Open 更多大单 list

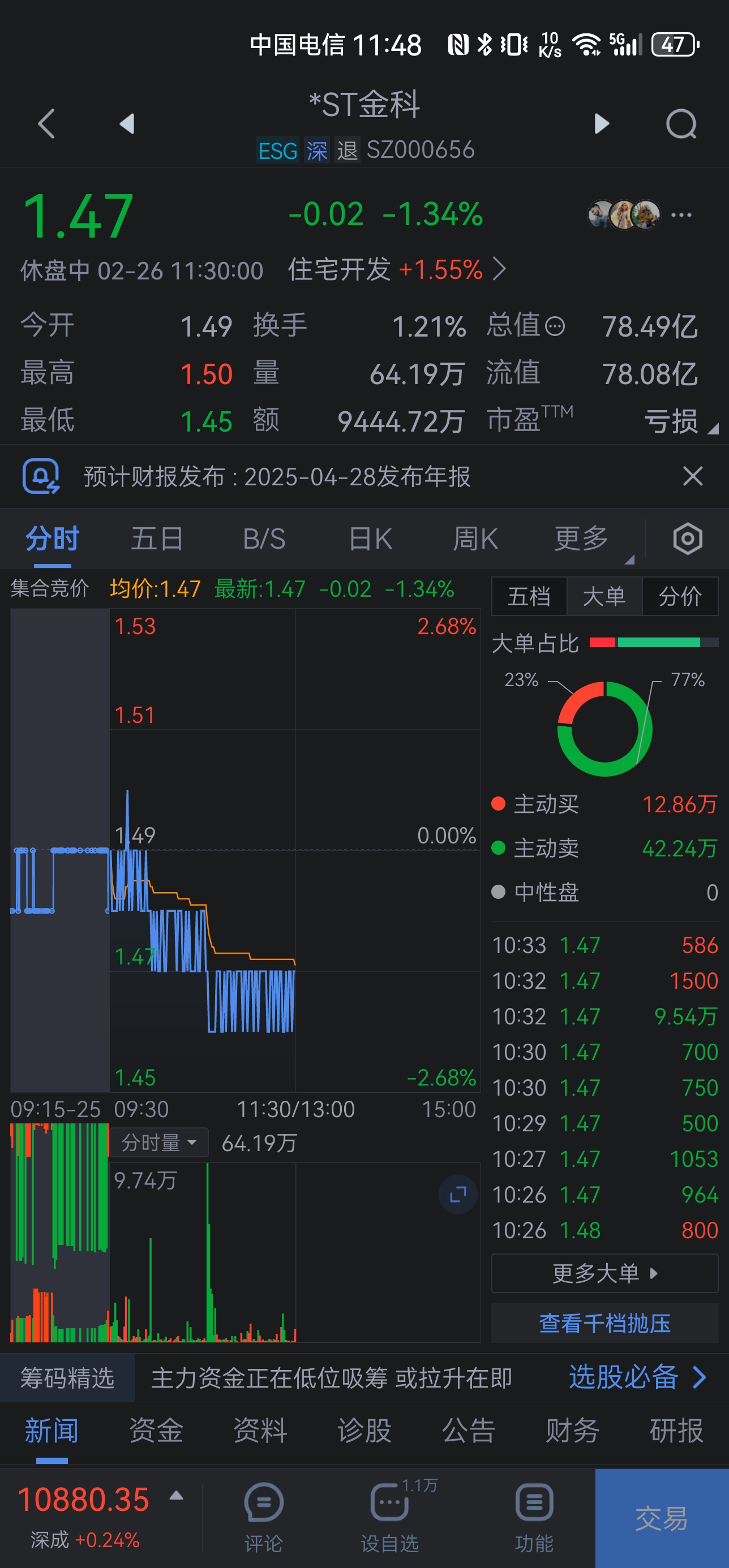pyautogui.click(x=604, y=1273)
